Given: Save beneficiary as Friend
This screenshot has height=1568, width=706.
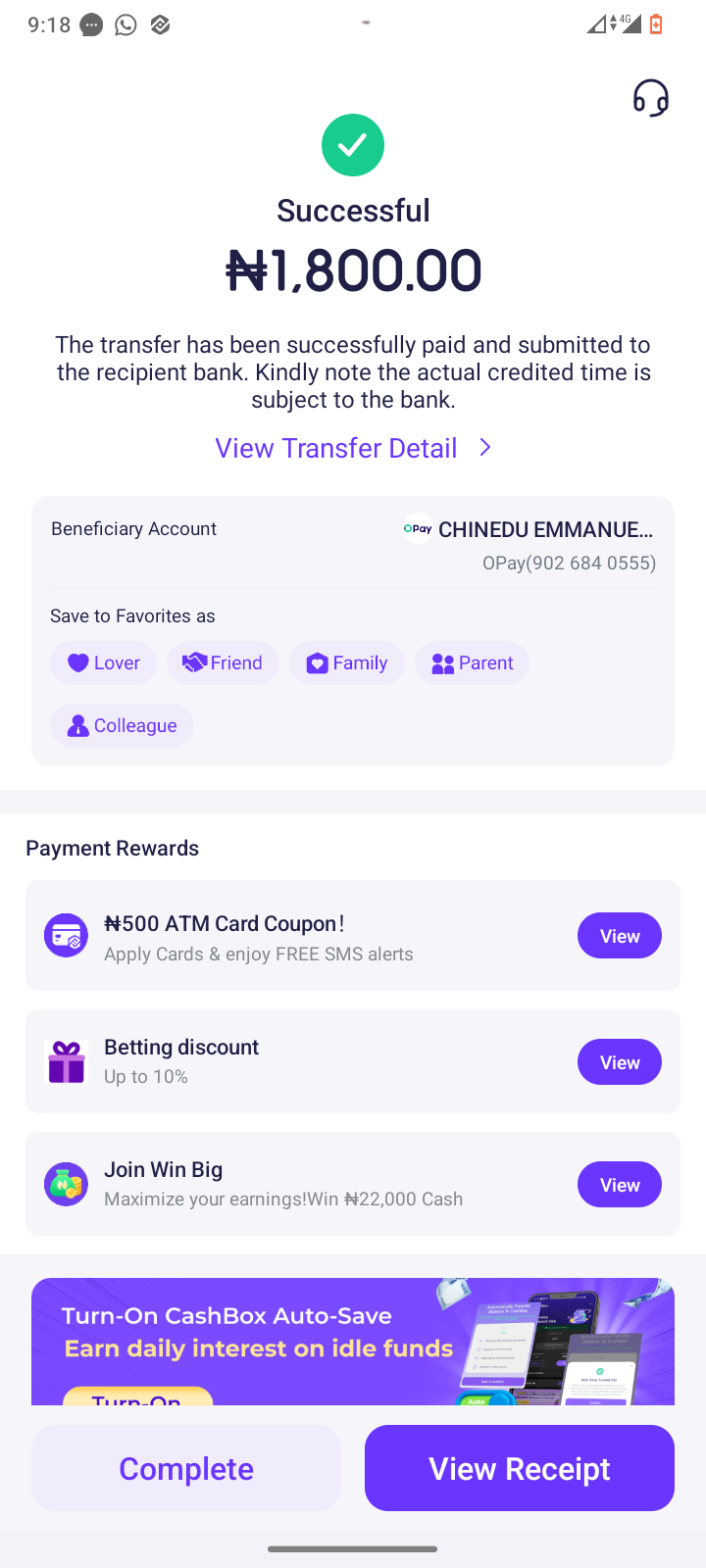Looking at the screenshot, I should point(223,663).
